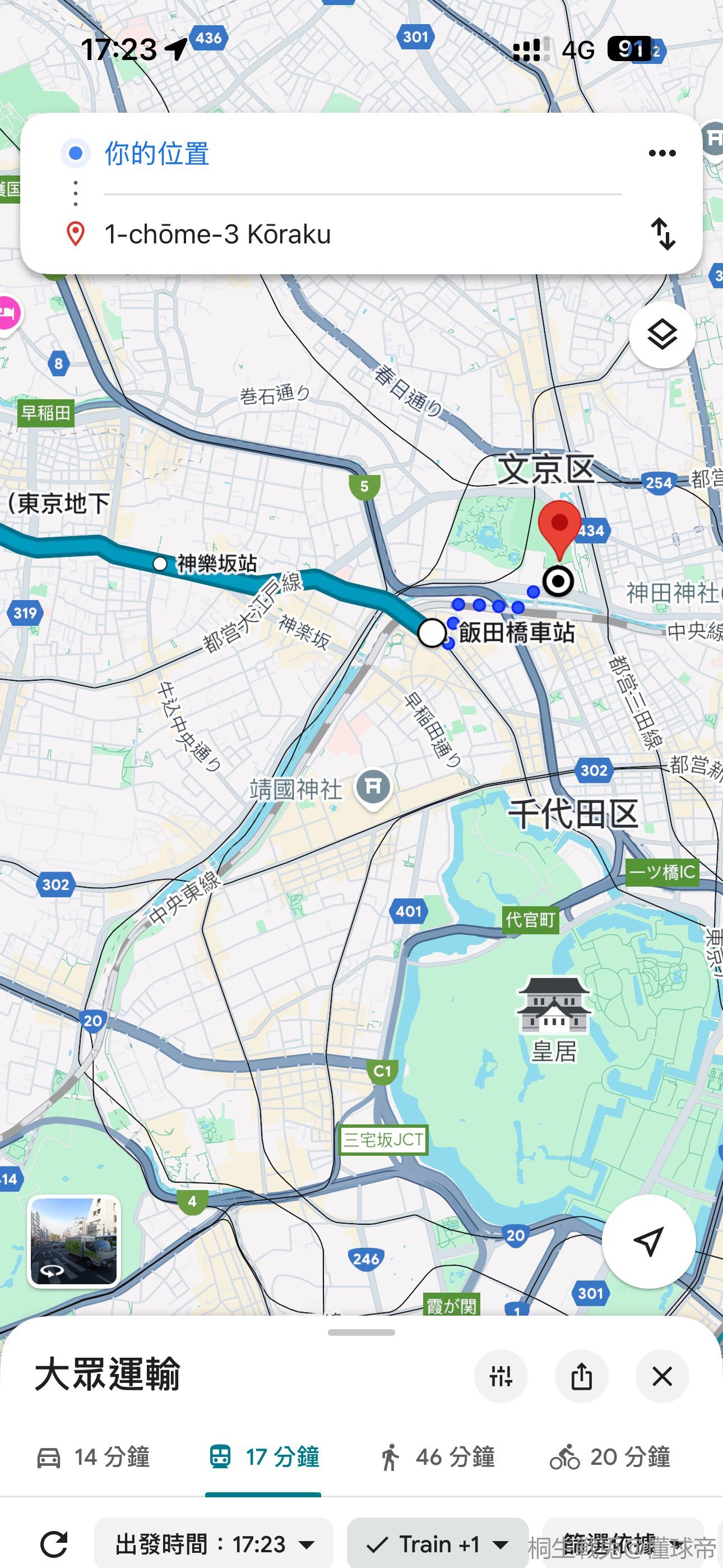Select the transit tab, 17 分鐘
The width and height of the screenshot is (723, 1568).
click(x=263, y=1457)
